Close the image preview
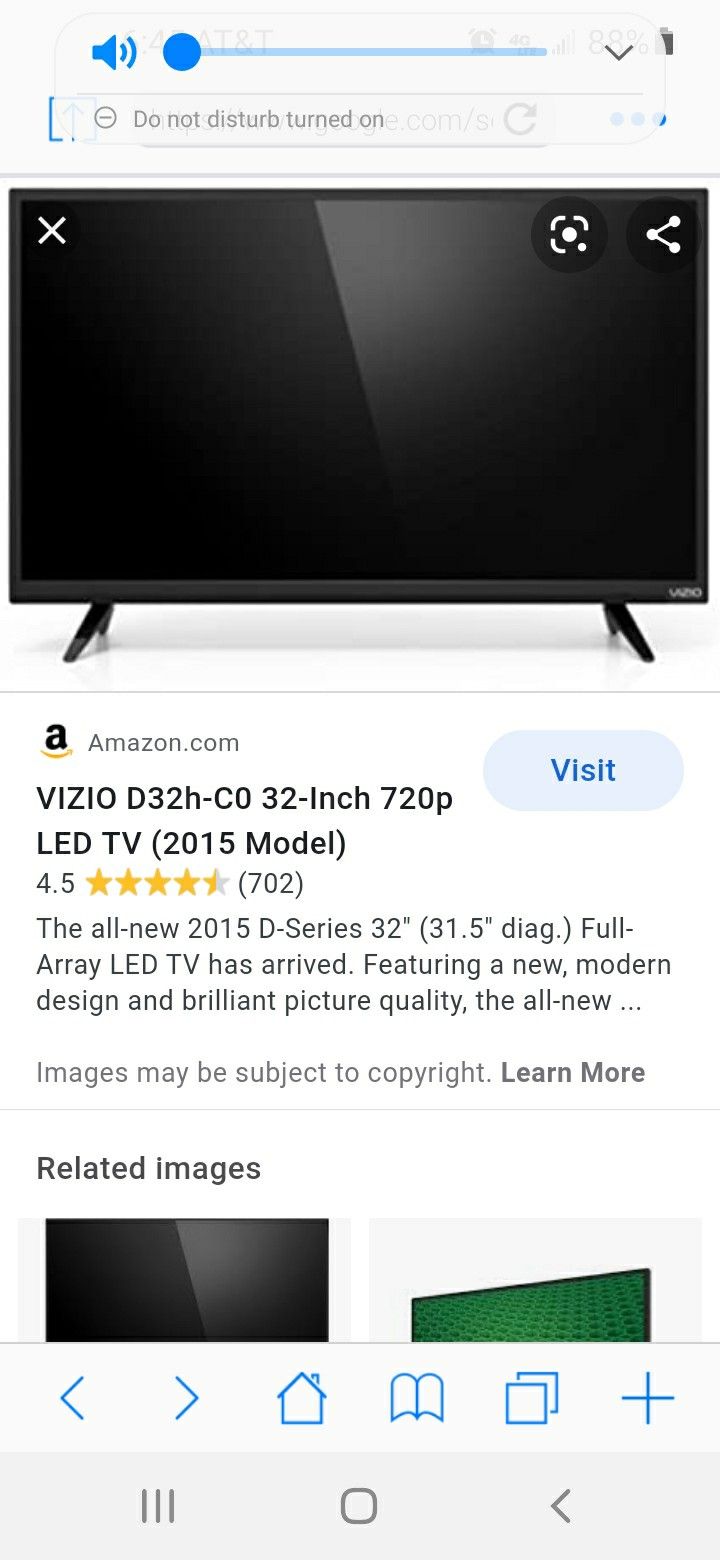 point(52,232)
